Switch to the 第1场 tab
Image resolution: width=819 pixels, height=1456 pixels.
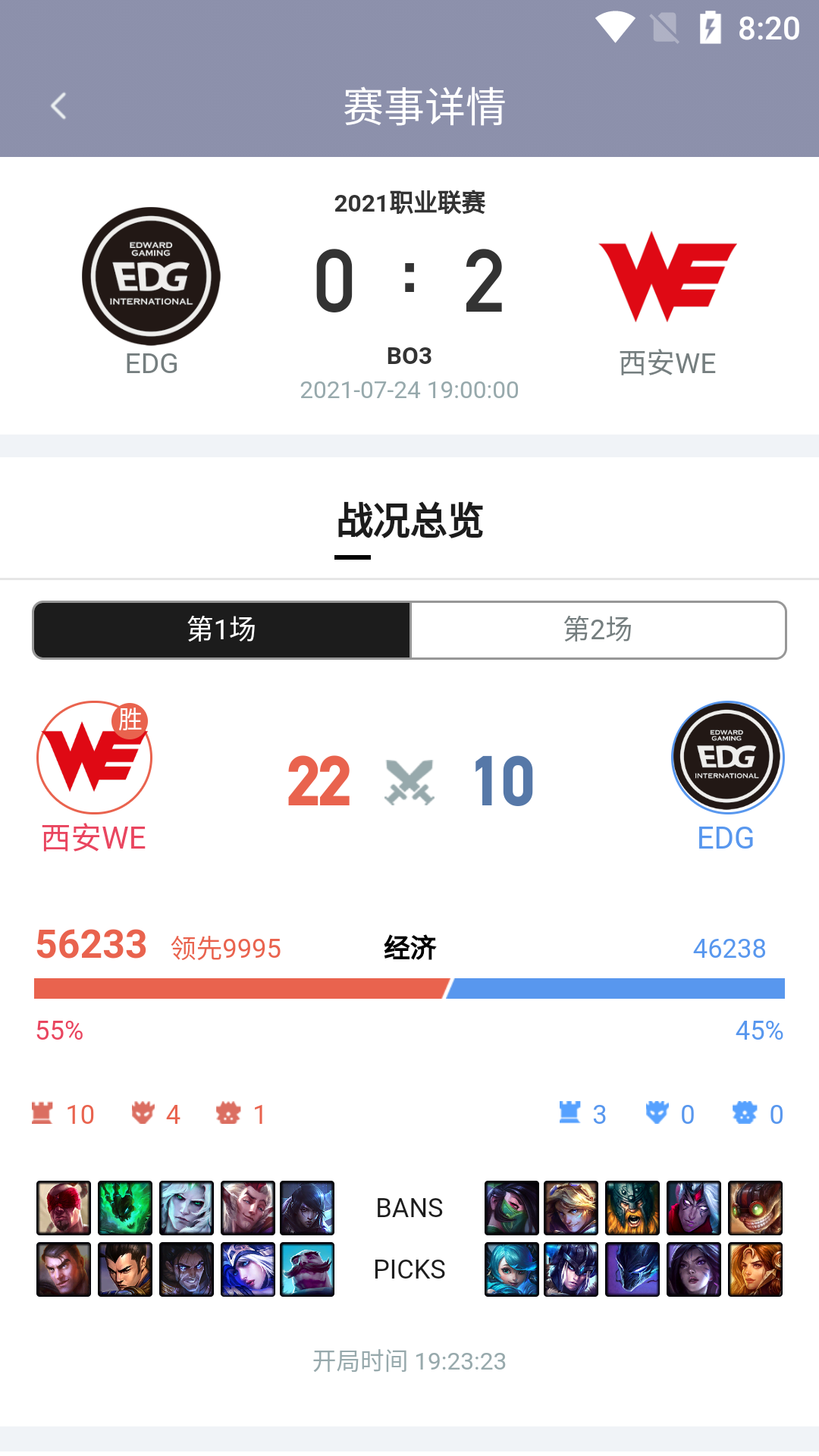click(221, 629)
